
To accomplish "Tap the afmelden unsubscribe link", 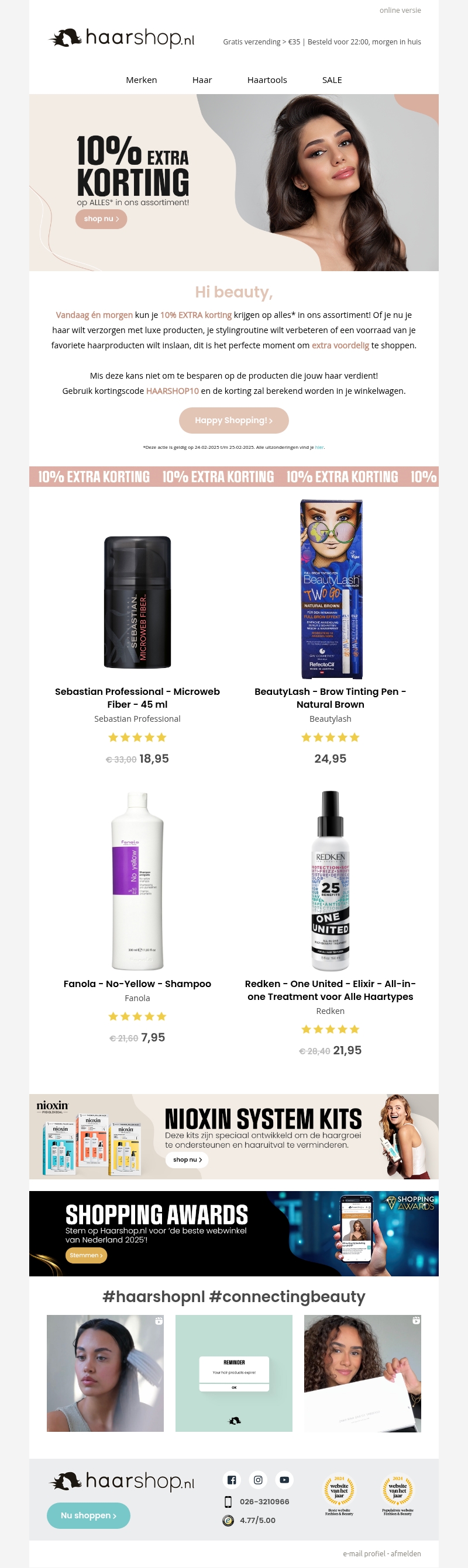I will coord(406,1553).
